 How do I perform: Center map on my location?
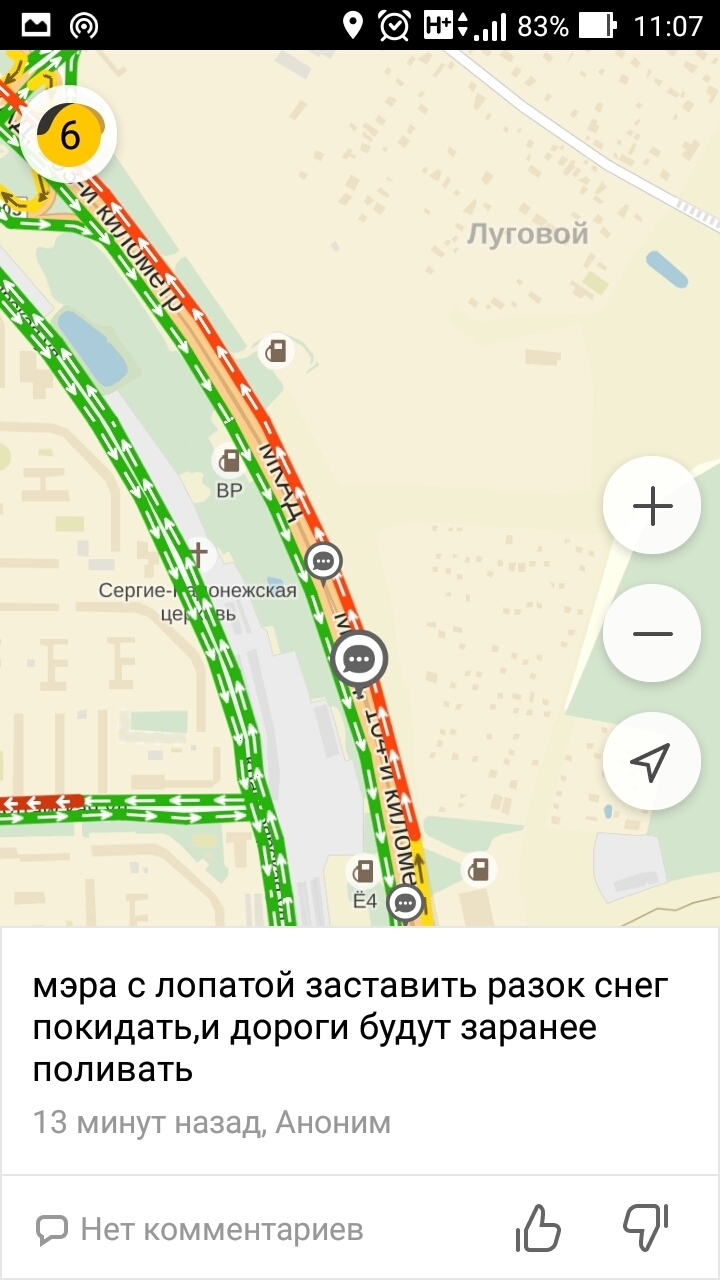pos(652,762)
